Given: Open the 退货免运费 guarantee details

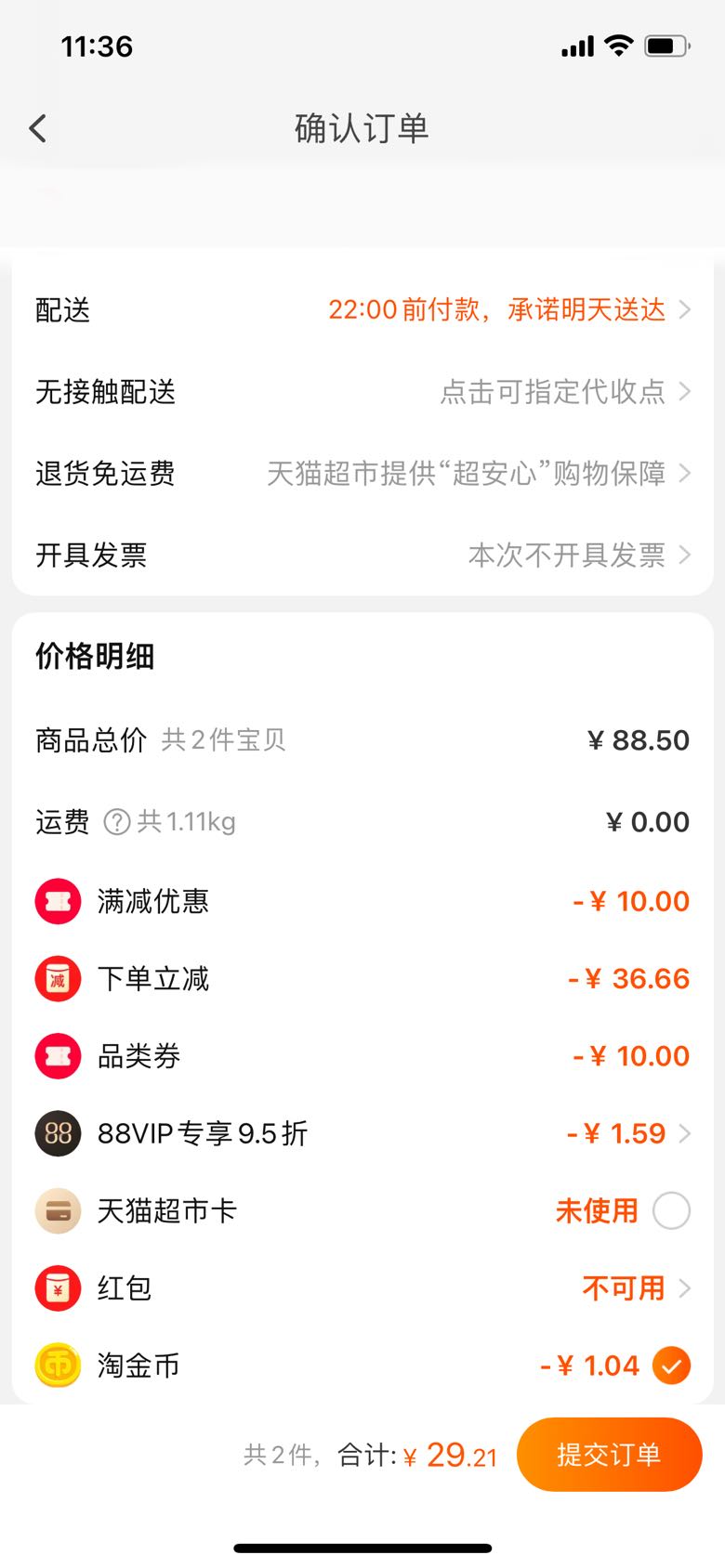Looking at the screenshot, I should point(362,473).
